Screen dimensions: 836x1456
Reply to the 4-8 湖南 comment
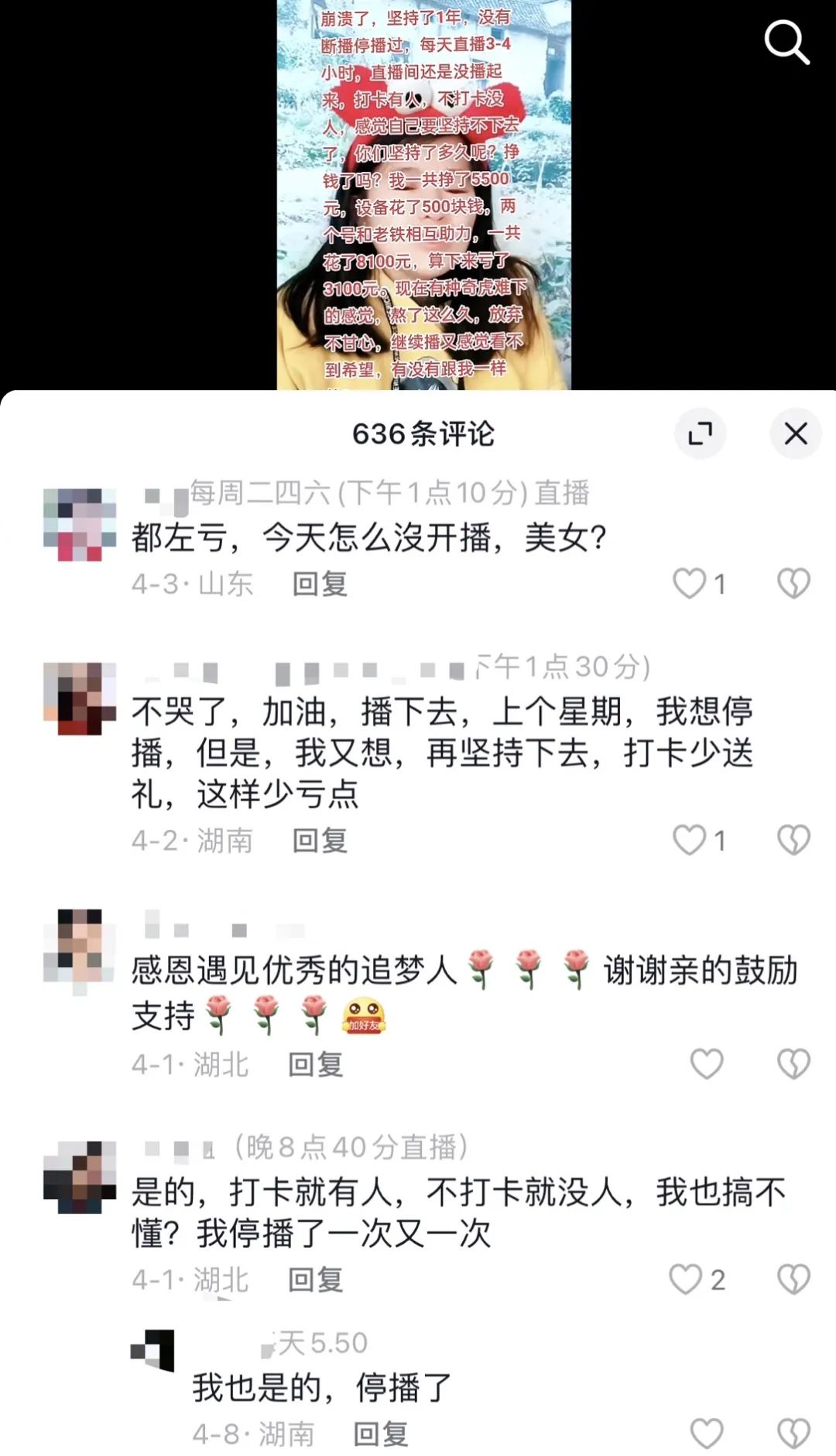(381, 1434)
